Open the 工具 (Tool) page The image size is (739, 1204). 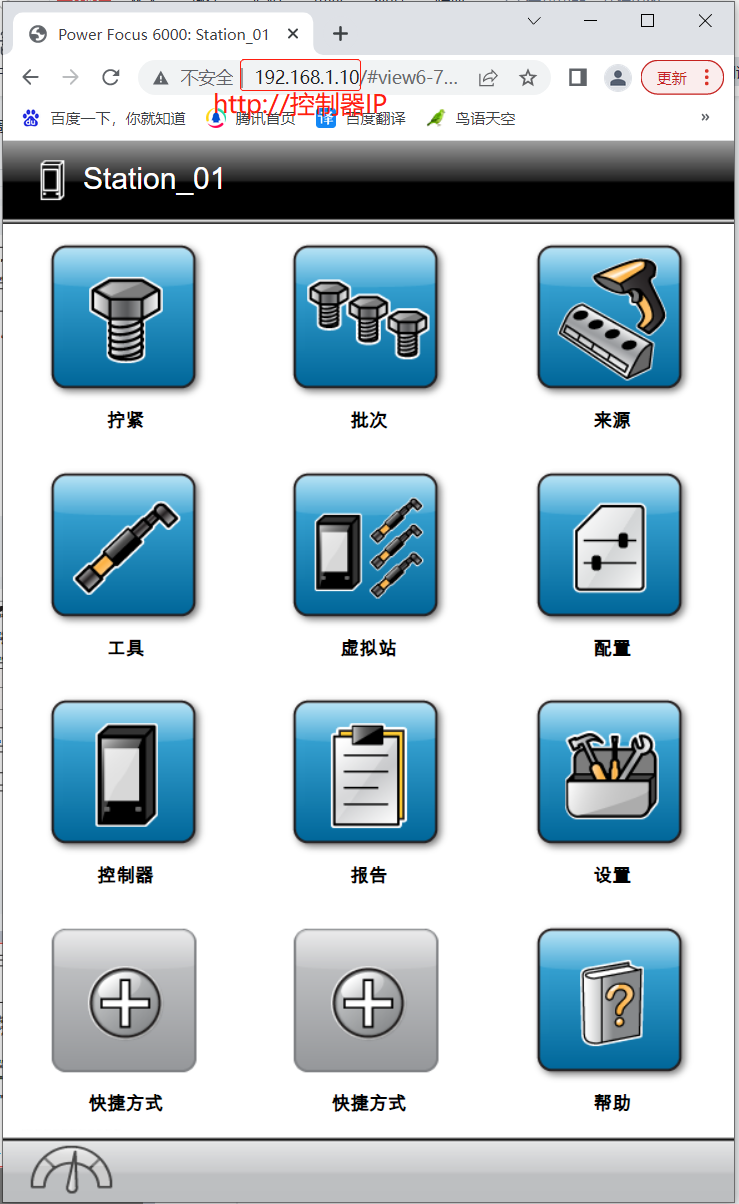124,545
